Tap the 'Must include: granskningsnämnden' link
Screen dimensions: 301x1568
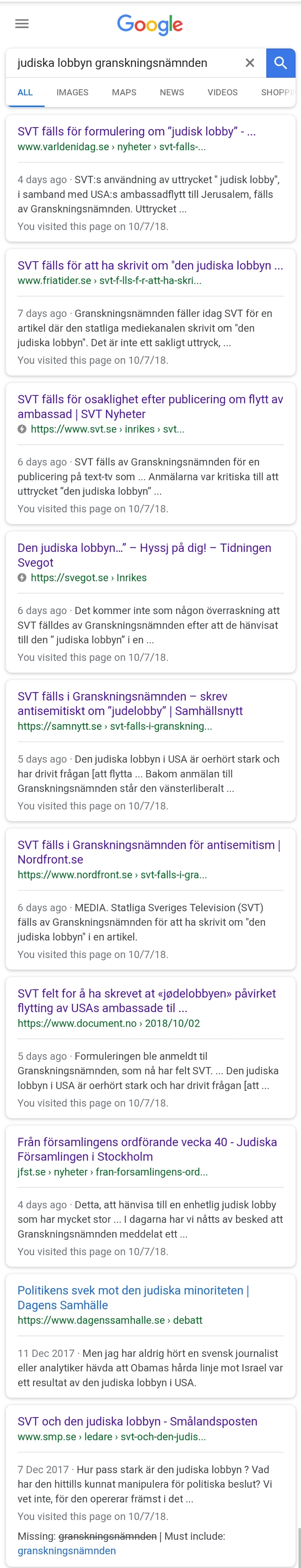pyautogui.click(x=67, y=1551)
